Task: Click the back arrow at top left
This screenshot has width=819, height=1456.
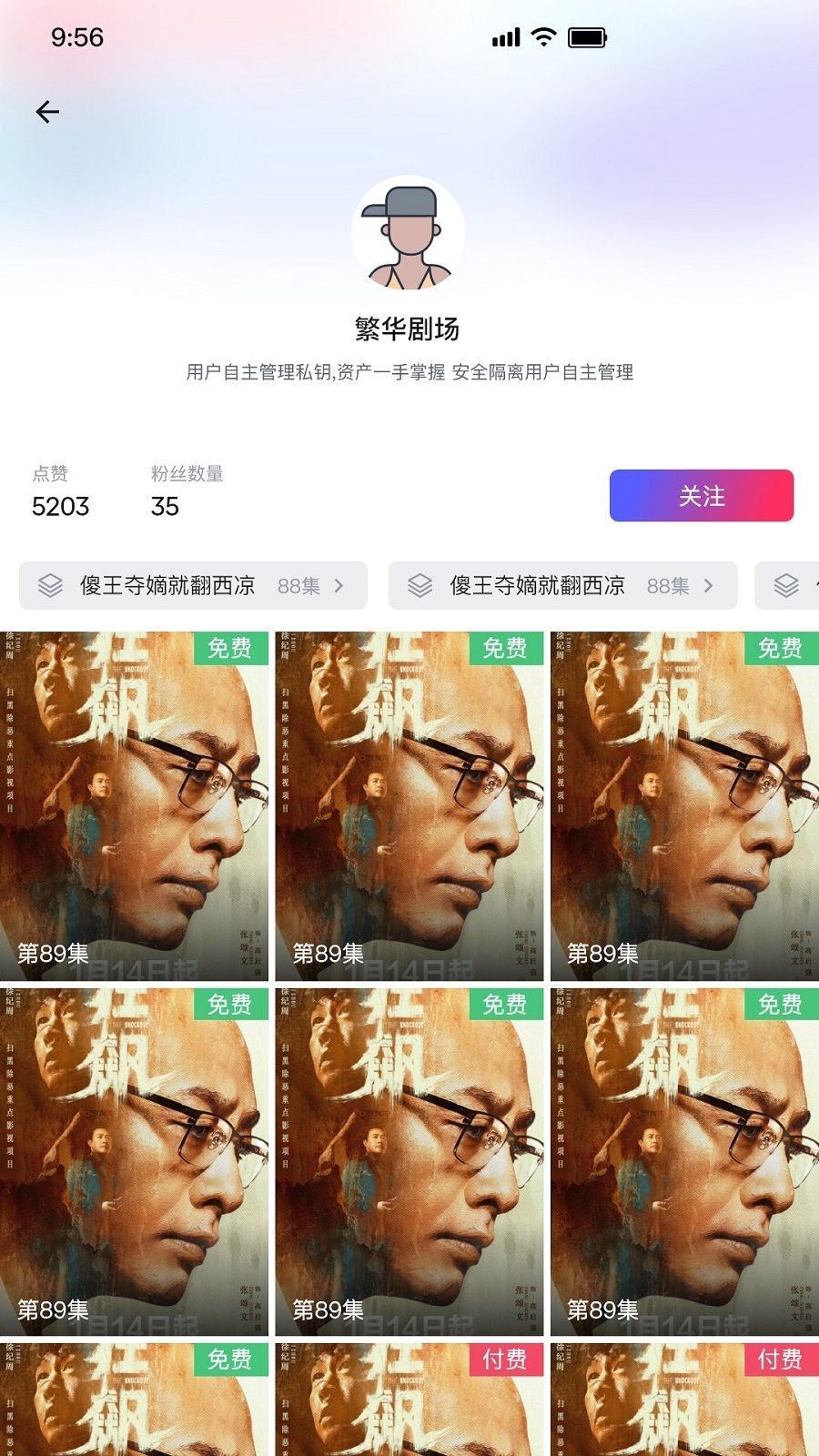Action: (45, 111)
